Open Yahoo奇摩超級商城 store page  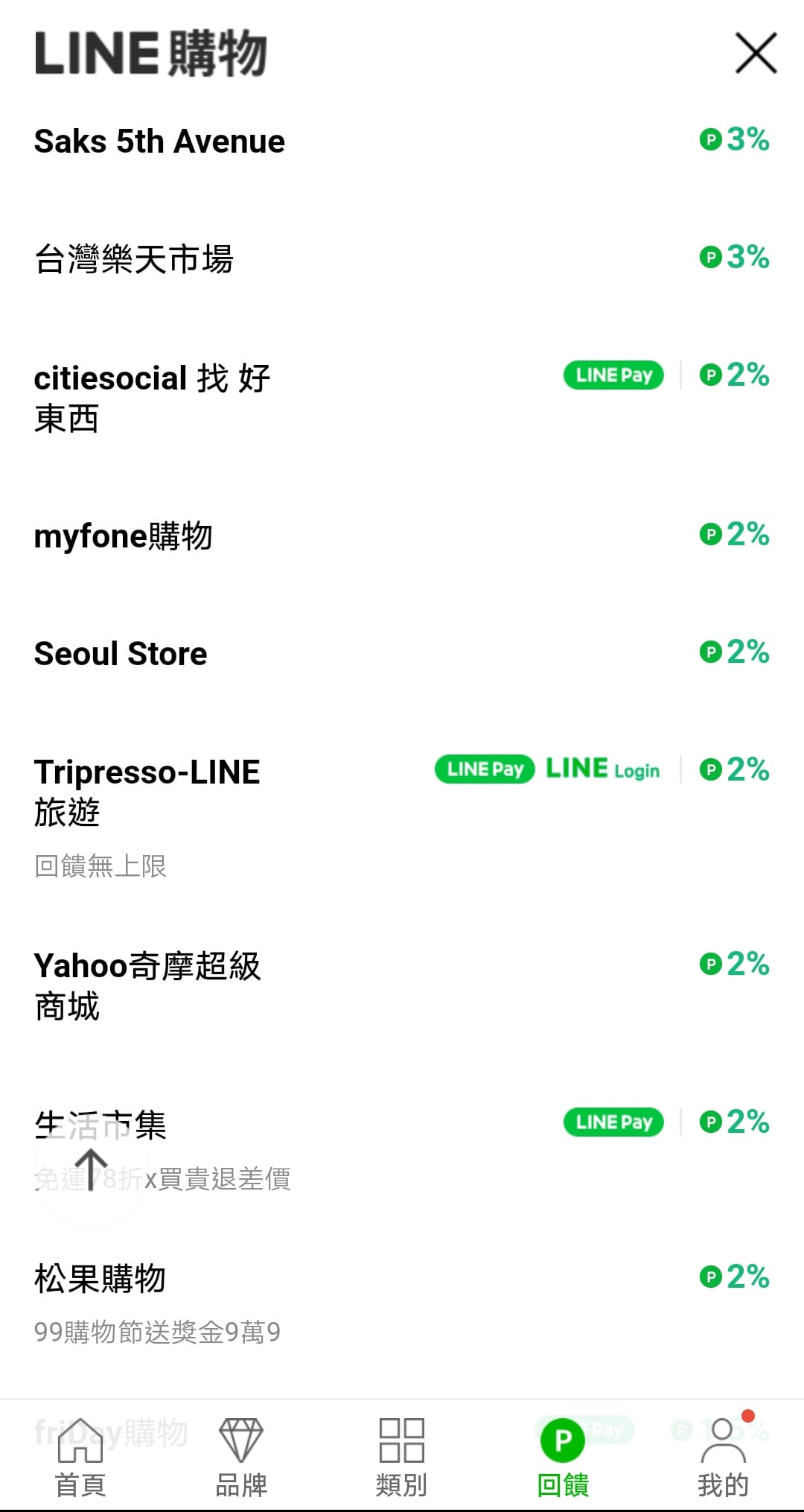[x=149, y=987]
